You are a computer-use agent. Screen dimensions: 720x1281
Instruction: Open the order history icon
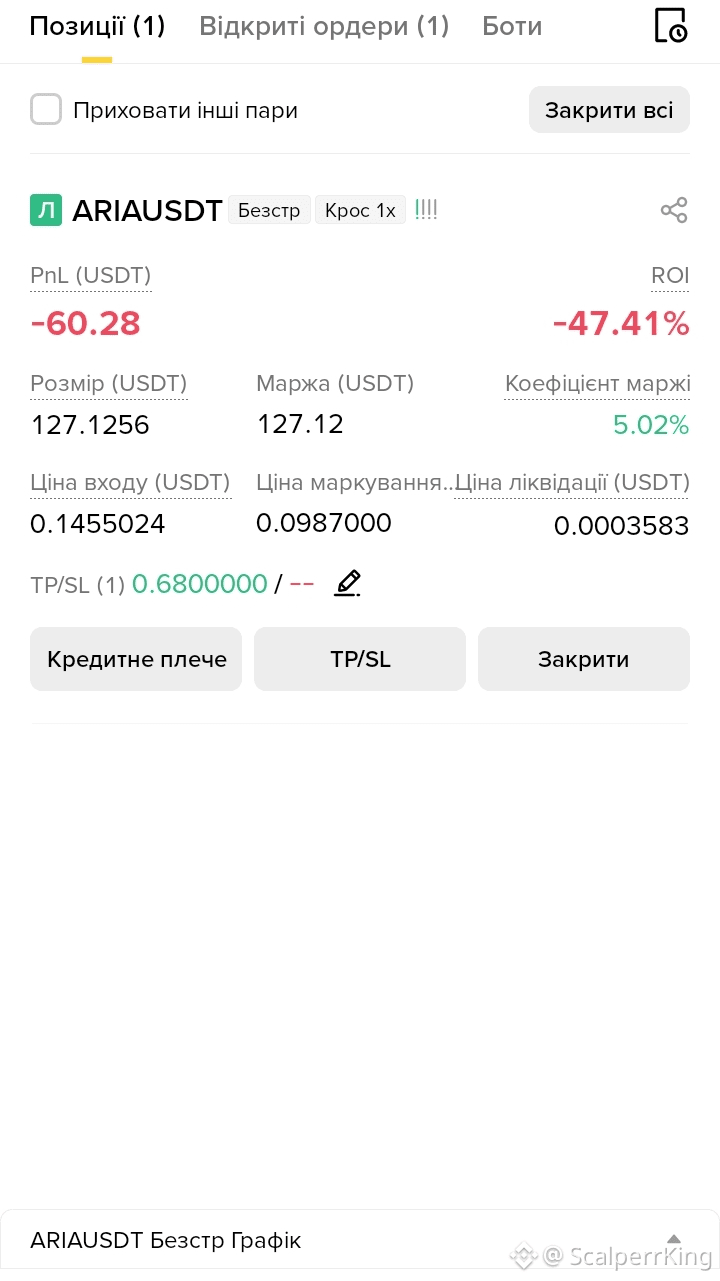(x=670, y=26)
